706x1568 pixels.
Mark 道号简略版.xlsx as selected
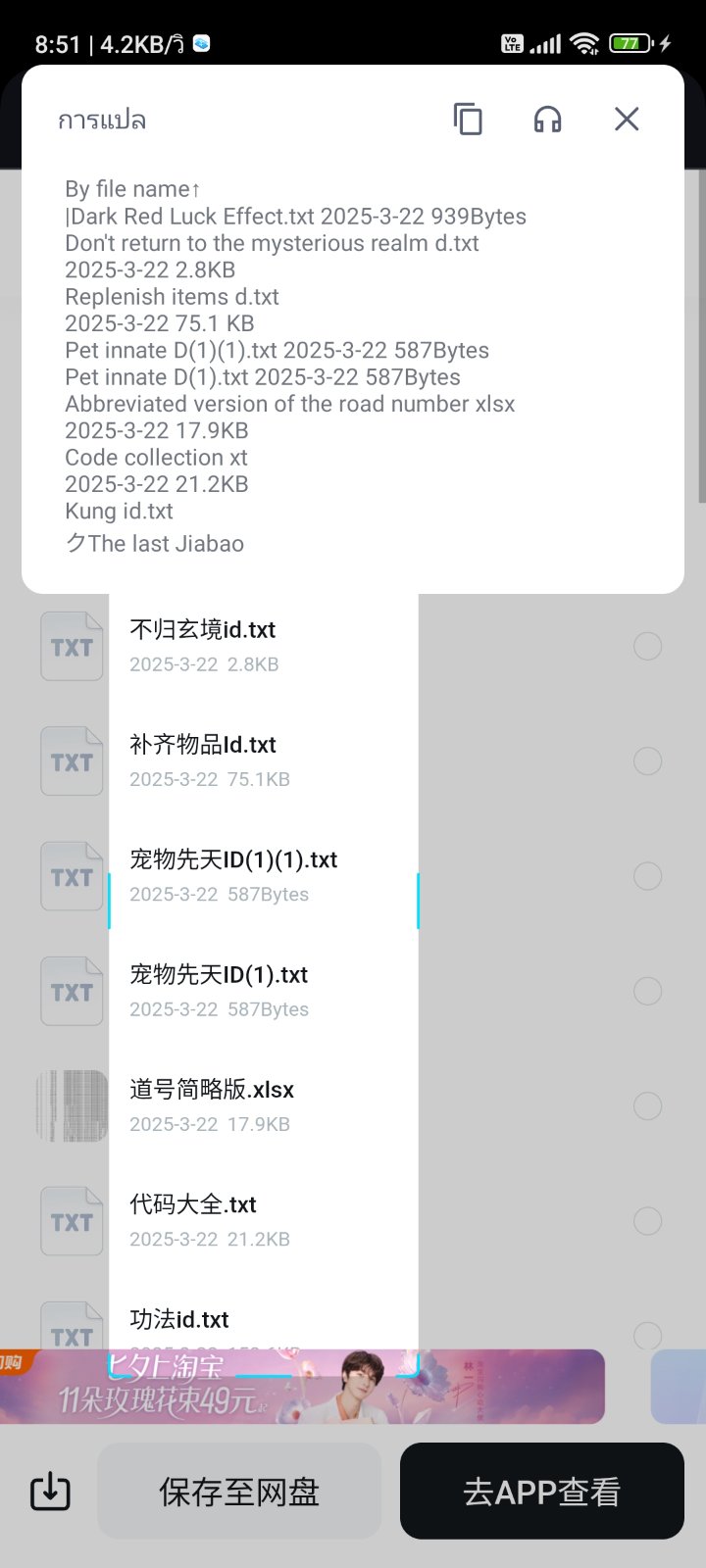(647, 1106)
